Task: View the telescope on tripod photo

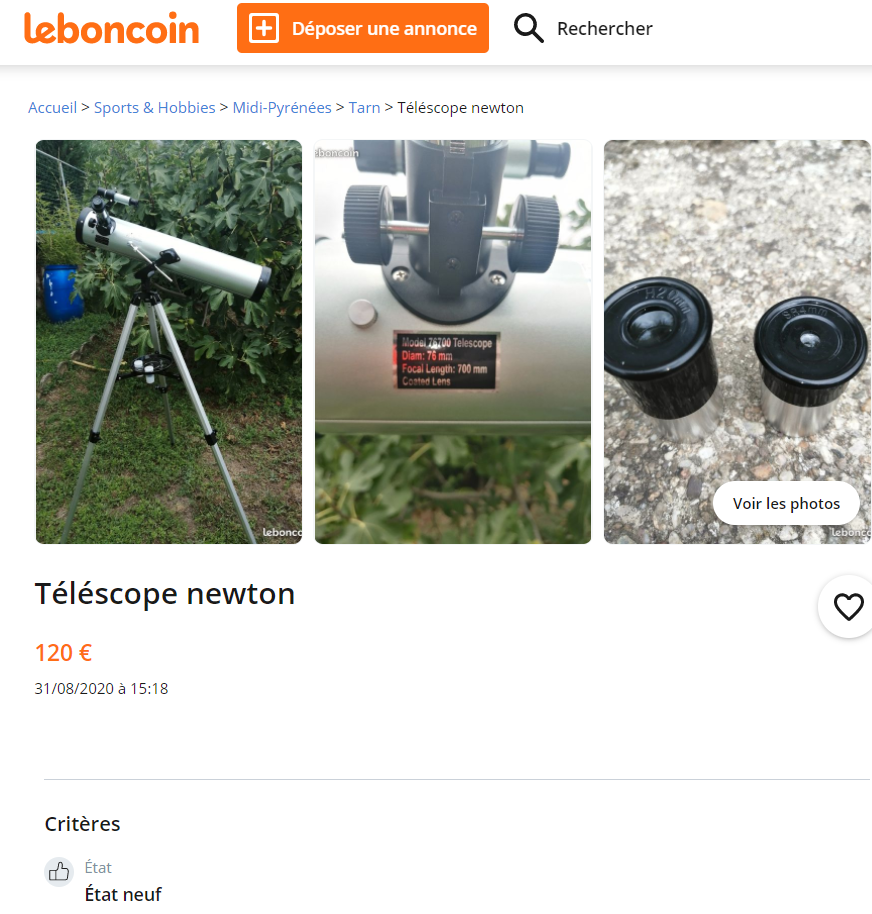Action: pos(169,342)
